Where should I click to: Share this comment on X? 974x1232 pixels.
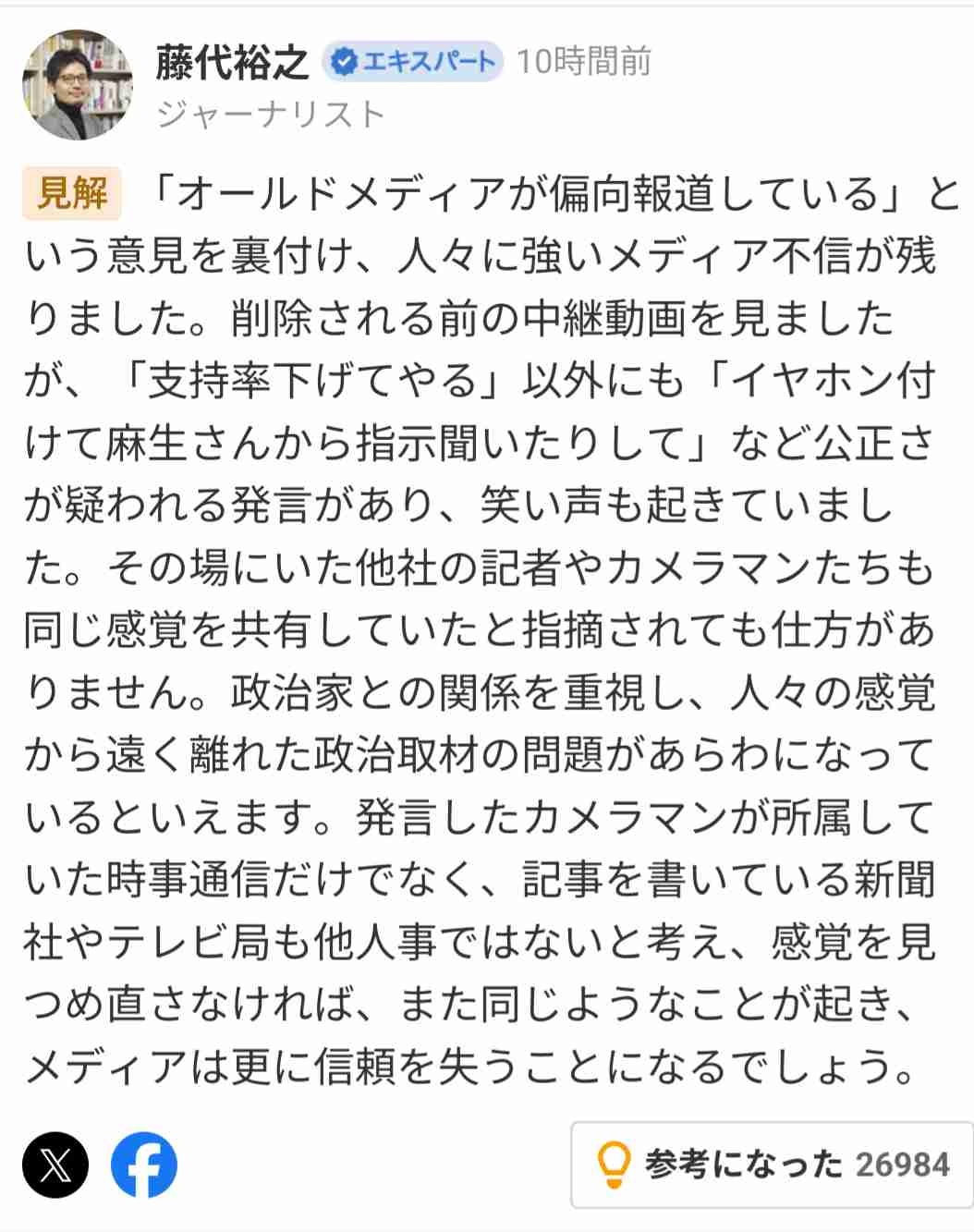(55, 1165)
